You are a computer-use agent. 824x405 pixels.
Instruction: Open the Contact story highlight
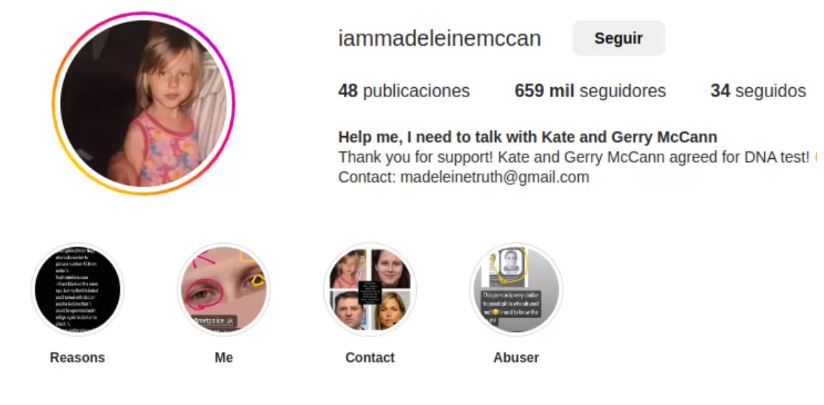370,290
